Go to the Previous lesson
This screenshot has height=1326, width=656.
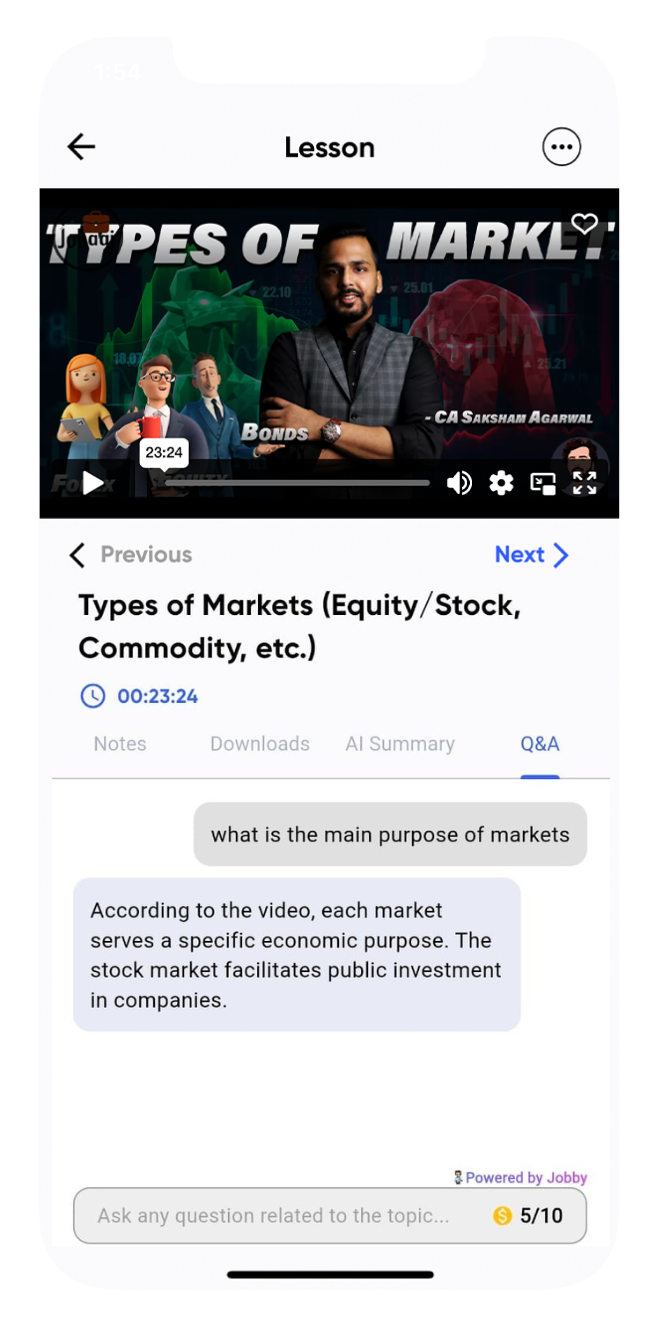pyautogui.click(x=130, y=555)
